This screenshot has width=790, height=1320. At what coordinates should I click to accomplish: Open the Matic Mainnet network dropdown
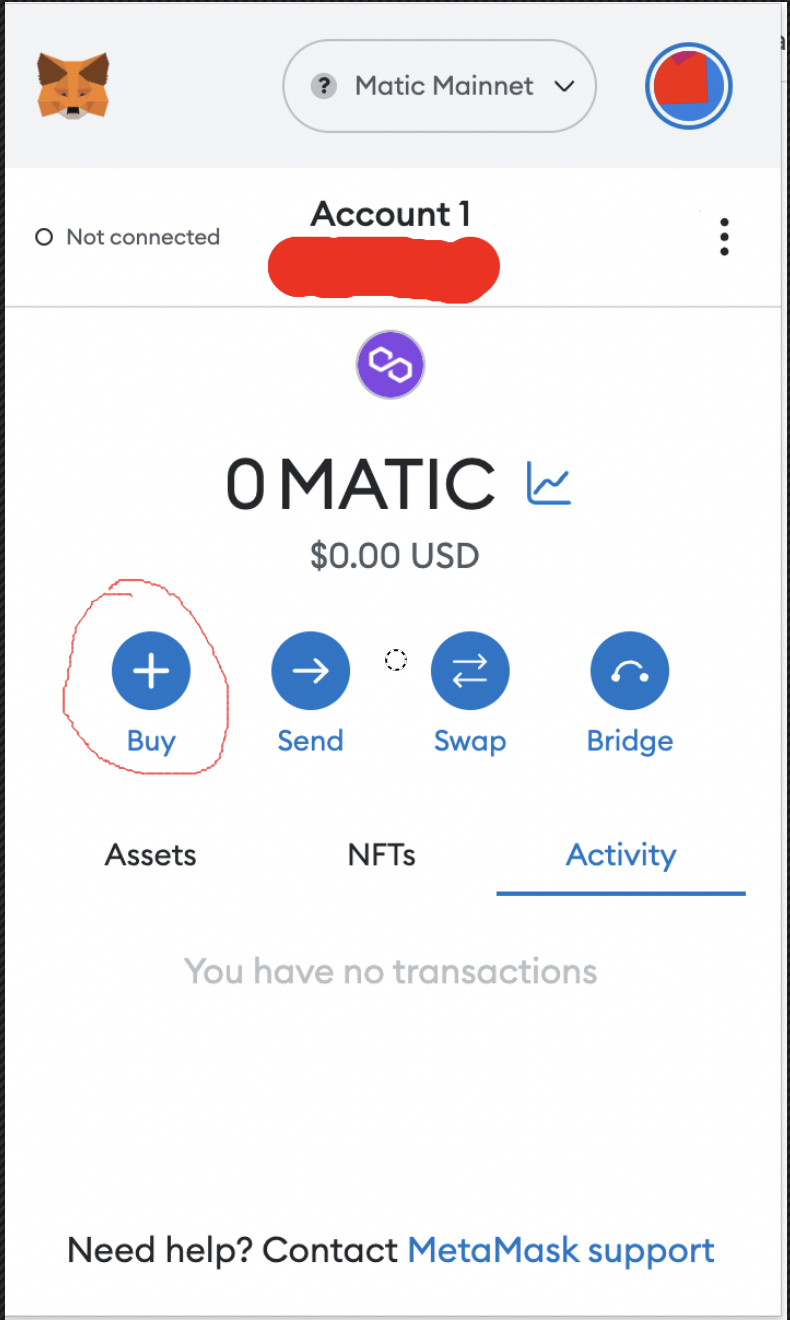440,86
